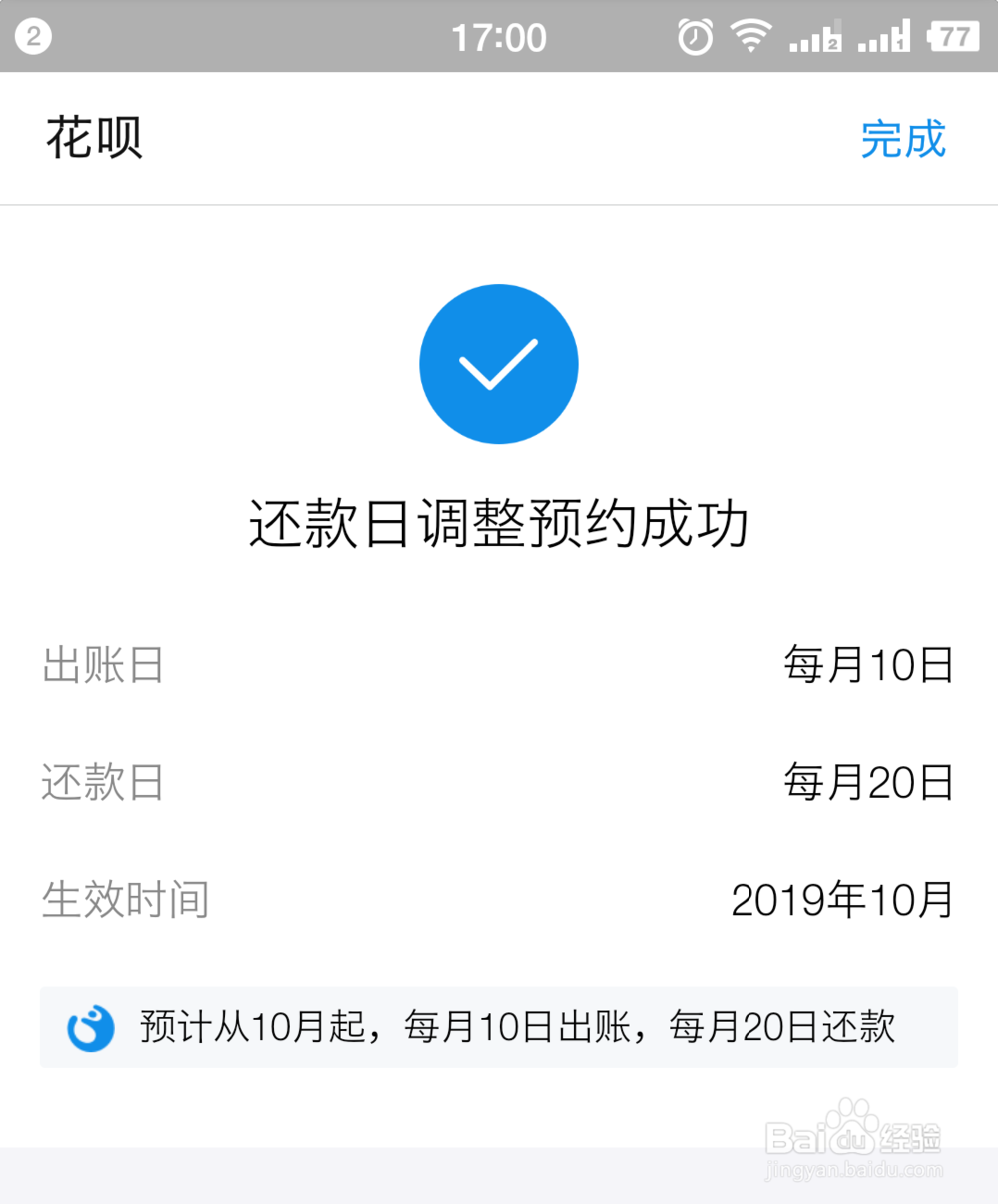
Task: Tap the blue checkmark success icon
Action: tap(499, 363)
